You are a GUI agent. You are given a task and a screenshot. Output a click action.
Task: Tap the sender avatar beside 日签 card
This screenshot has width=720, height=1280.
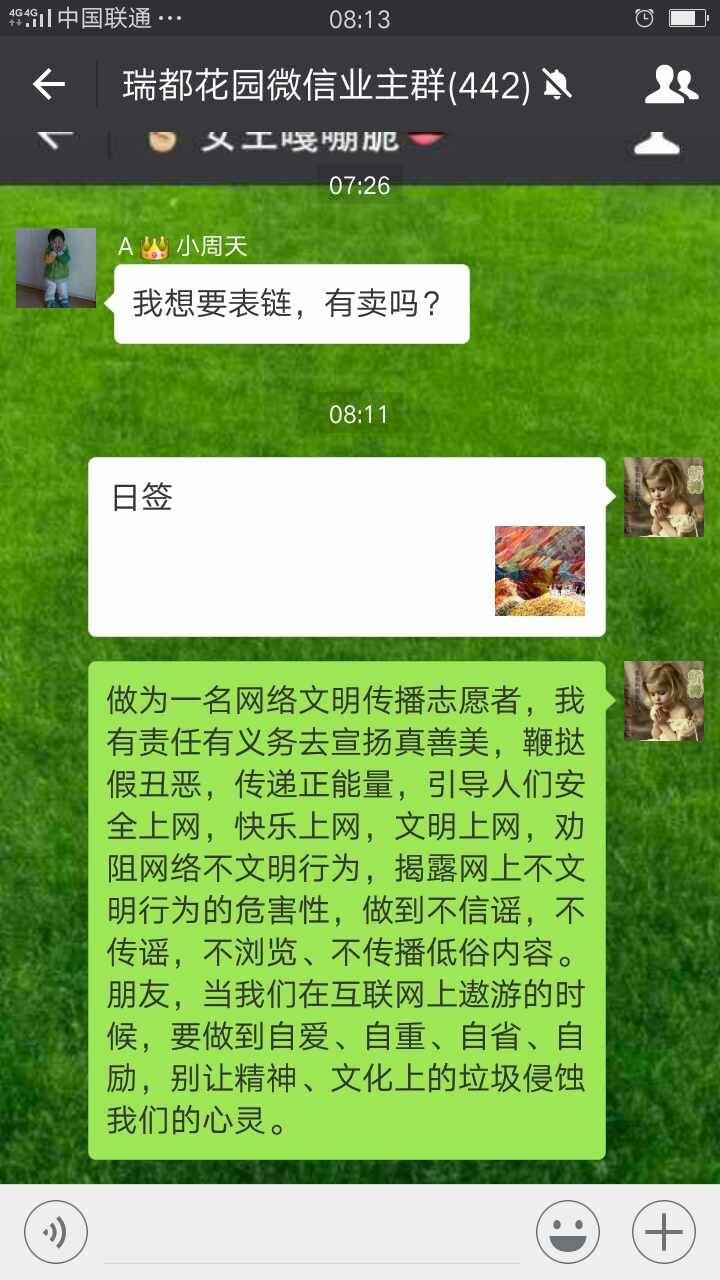point(664,498)
